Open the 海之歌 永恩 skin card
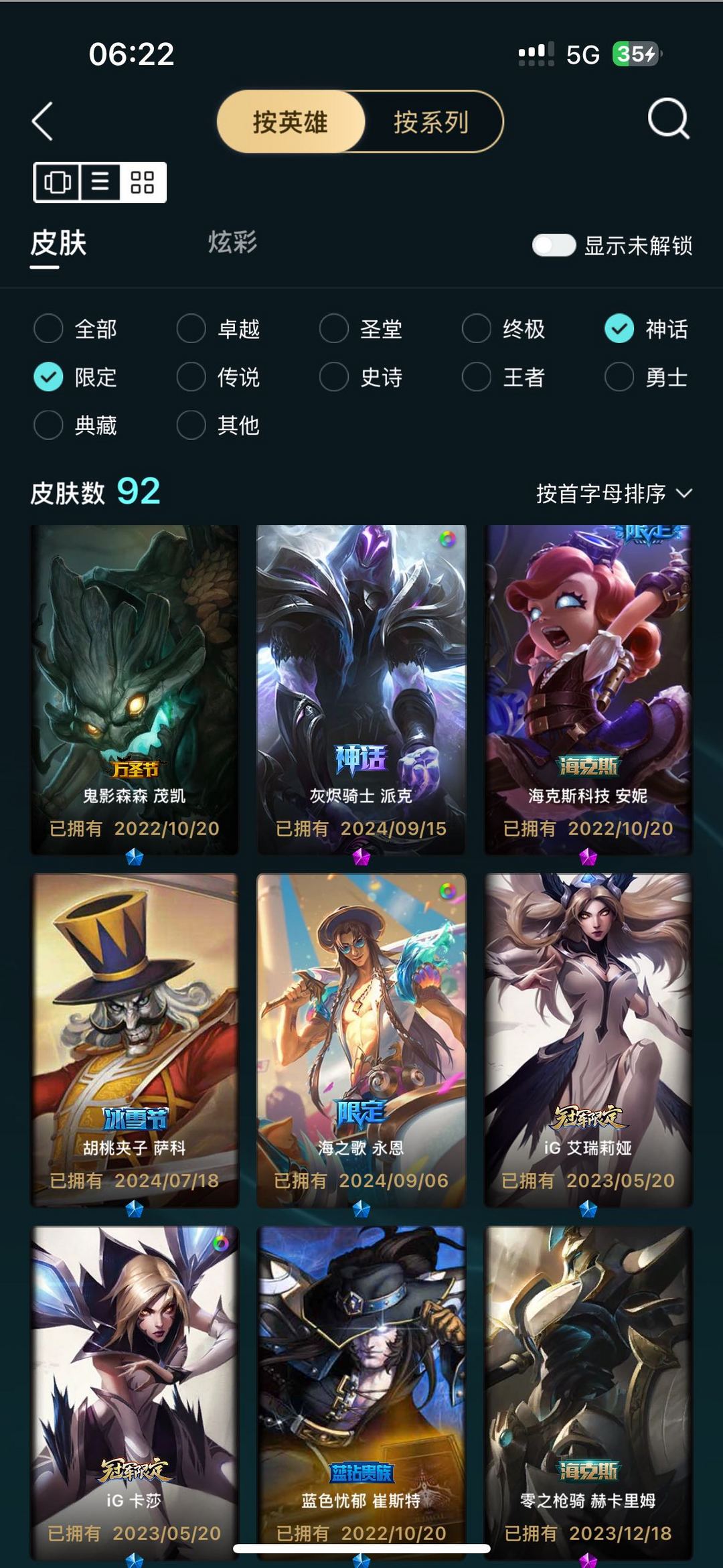 tap(361, 1040)
